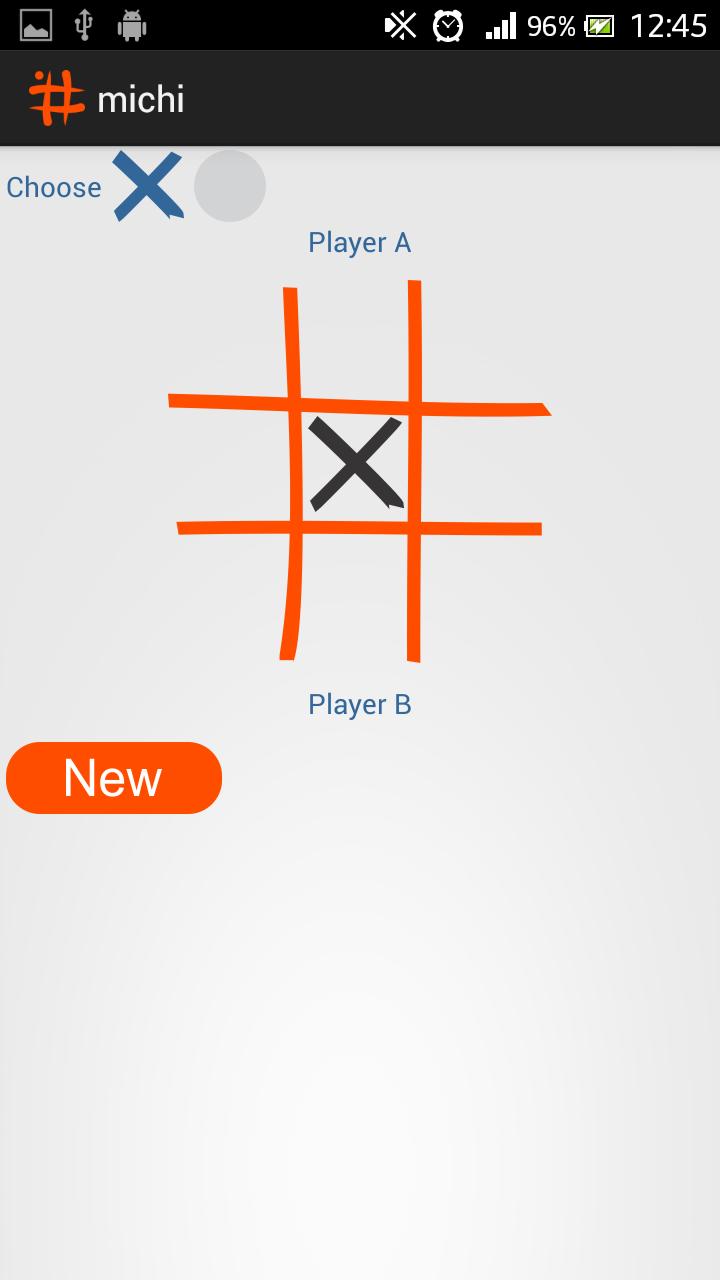Screen dimensions: 720x1280
Task: Start a new game with New
Action: pos(114,778)
